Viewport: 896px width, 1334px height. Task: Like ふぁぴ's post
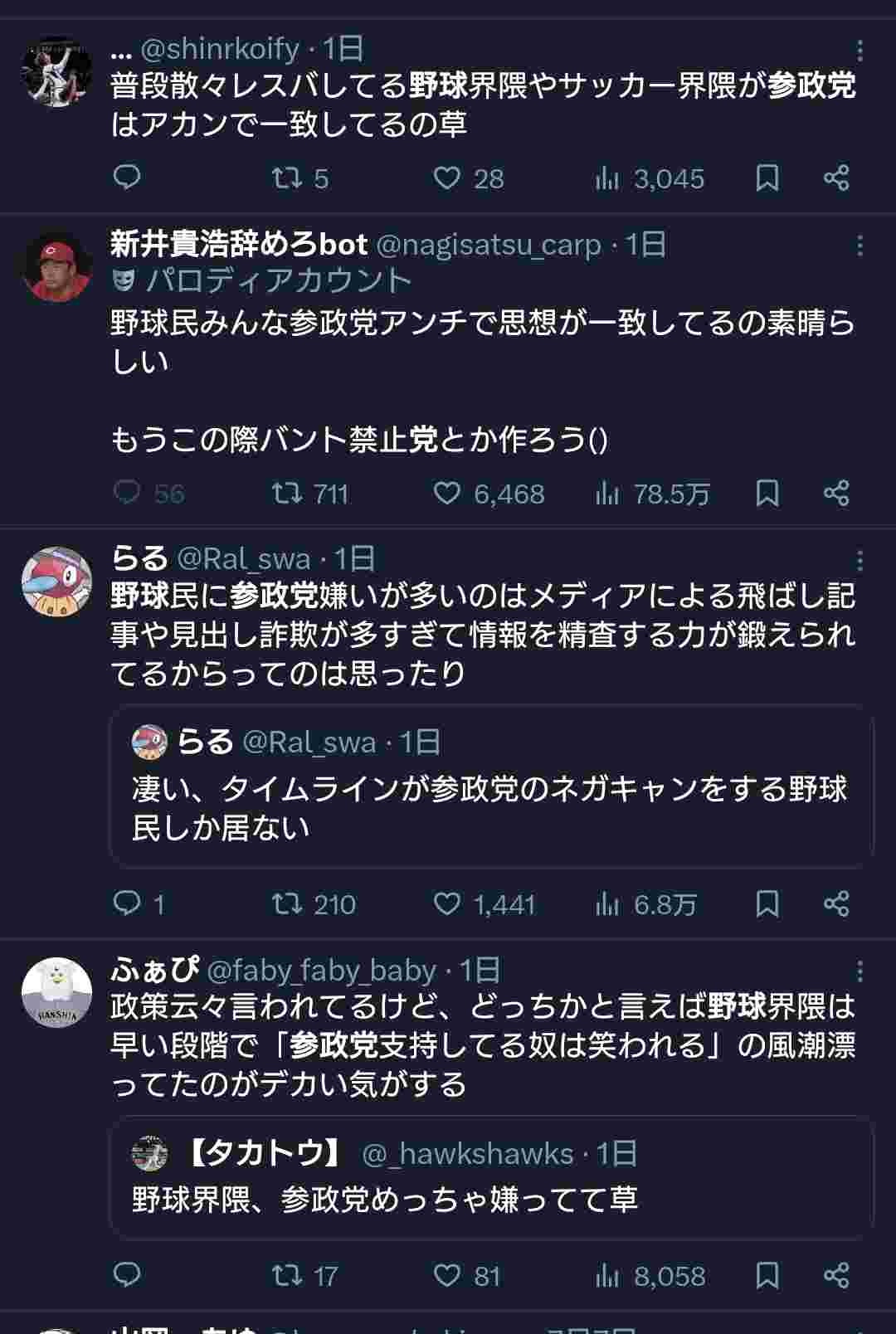[x=447, y=1275]
